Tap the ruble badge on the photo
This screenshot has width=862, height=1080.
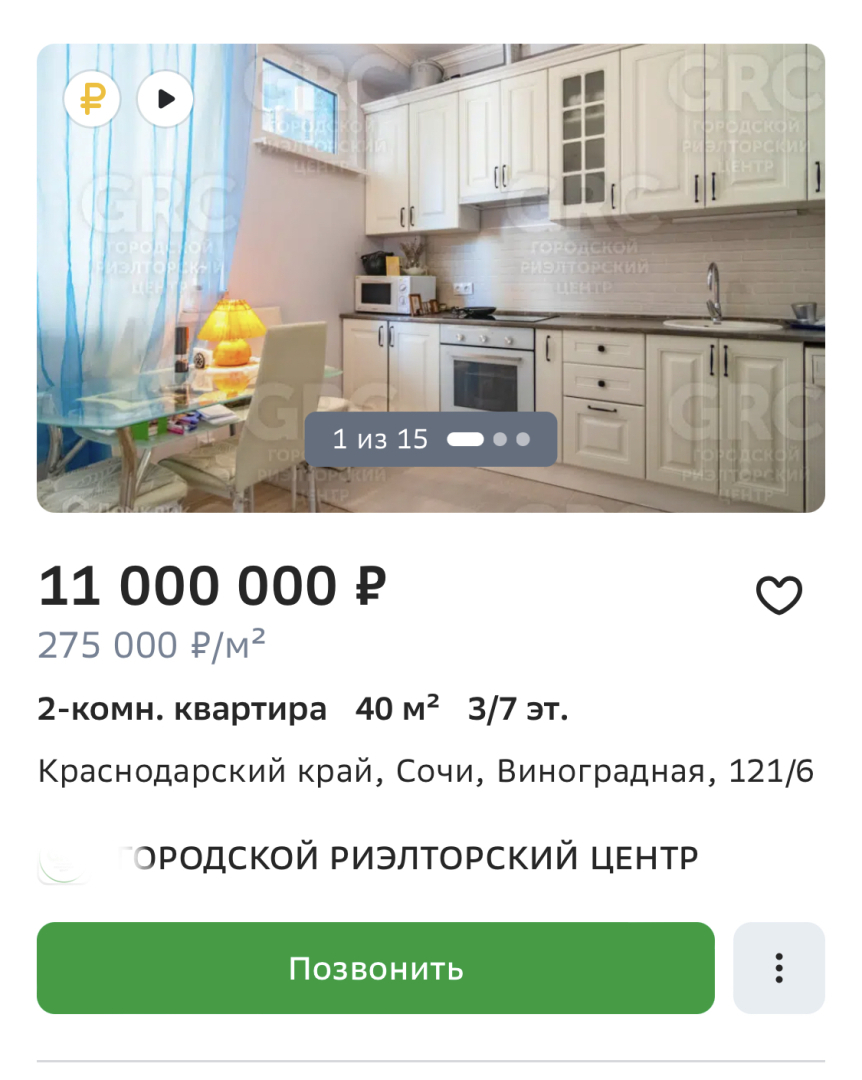pos(92,99)
